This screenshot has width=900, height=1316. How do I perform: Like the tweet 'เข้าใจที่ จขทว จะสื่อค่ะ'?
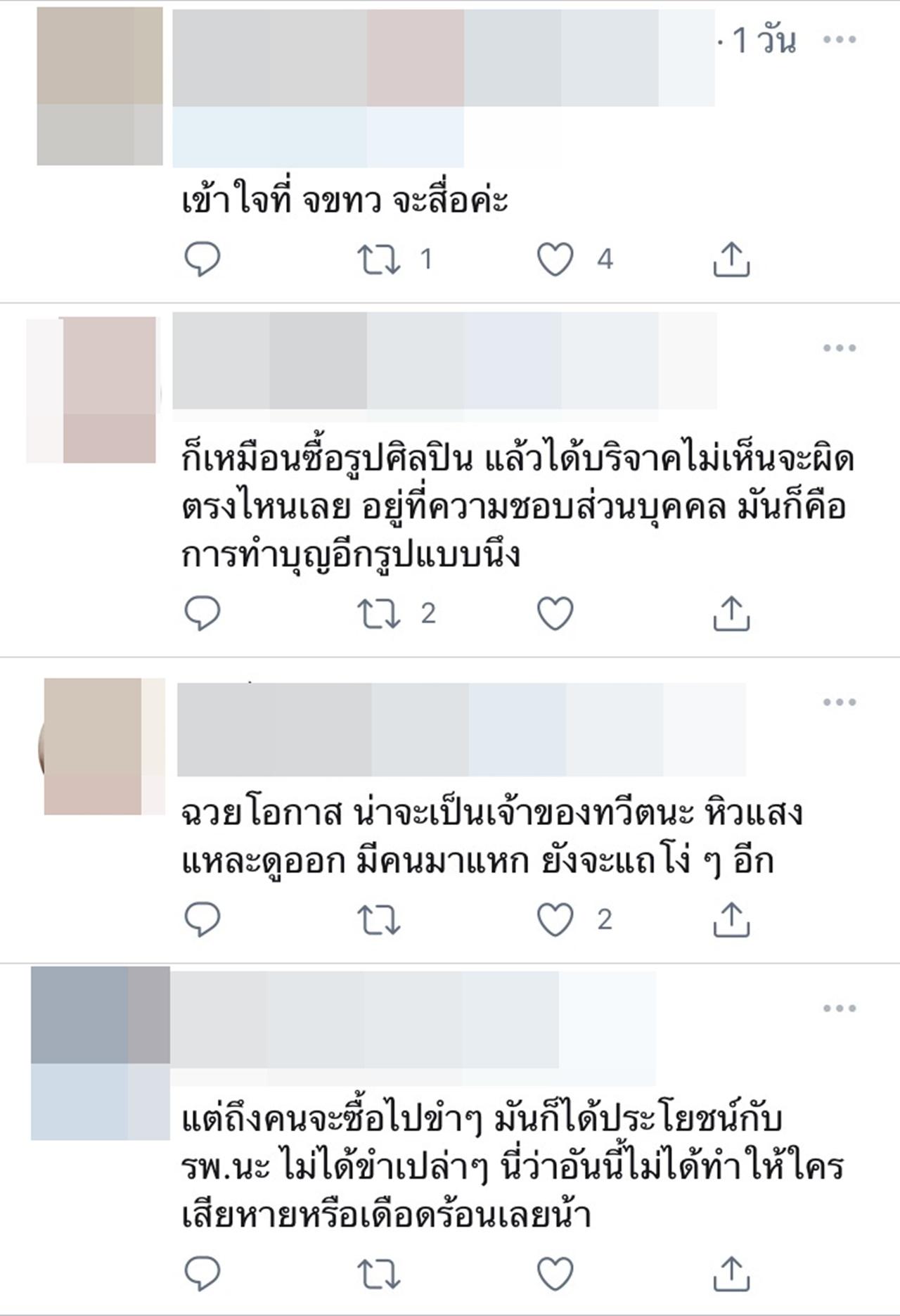pos(555,259)
